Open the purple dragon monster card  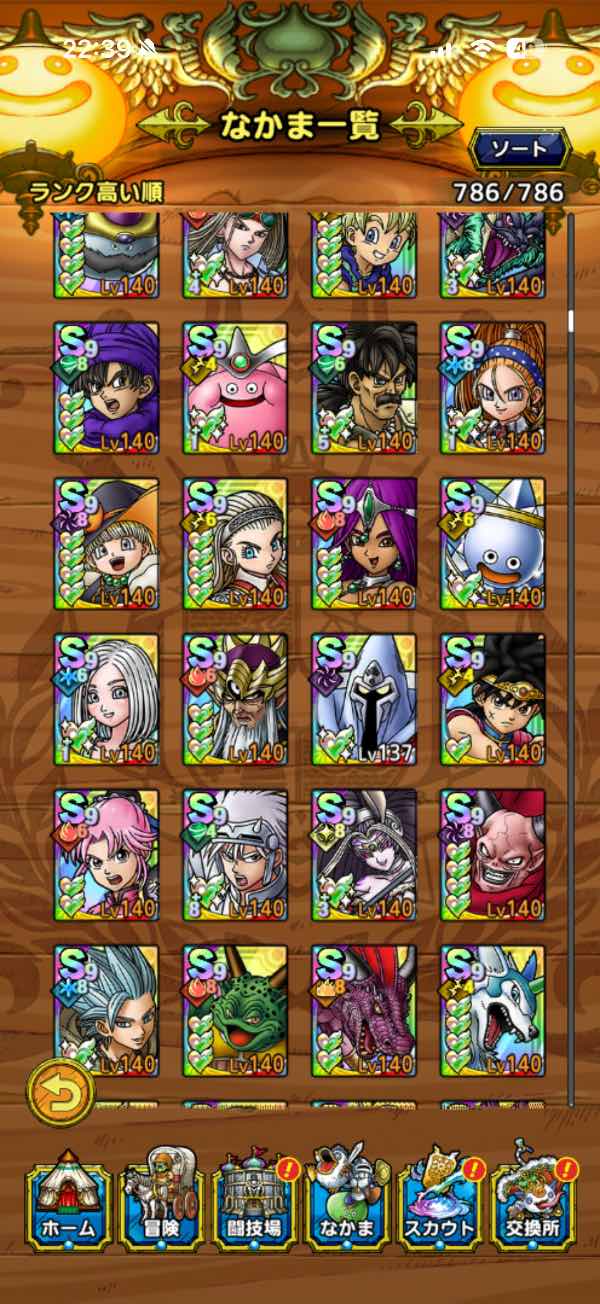tap(364, 1012)
